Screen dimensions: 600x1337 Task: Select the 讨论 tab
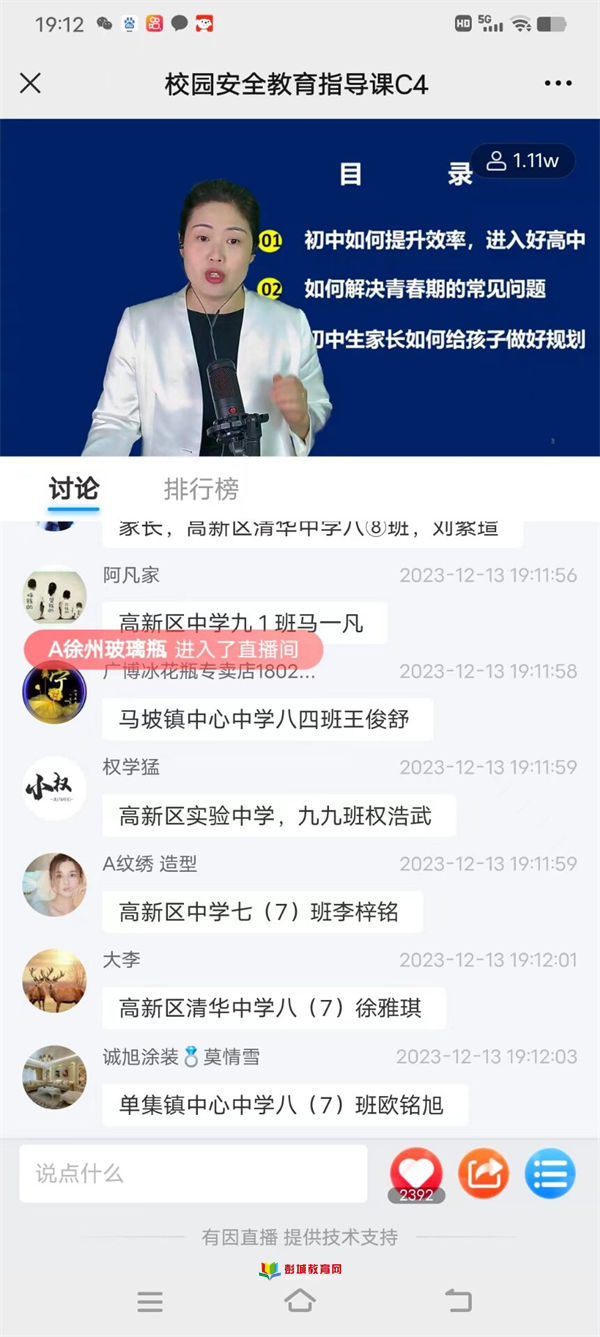[x=74, y=488]
